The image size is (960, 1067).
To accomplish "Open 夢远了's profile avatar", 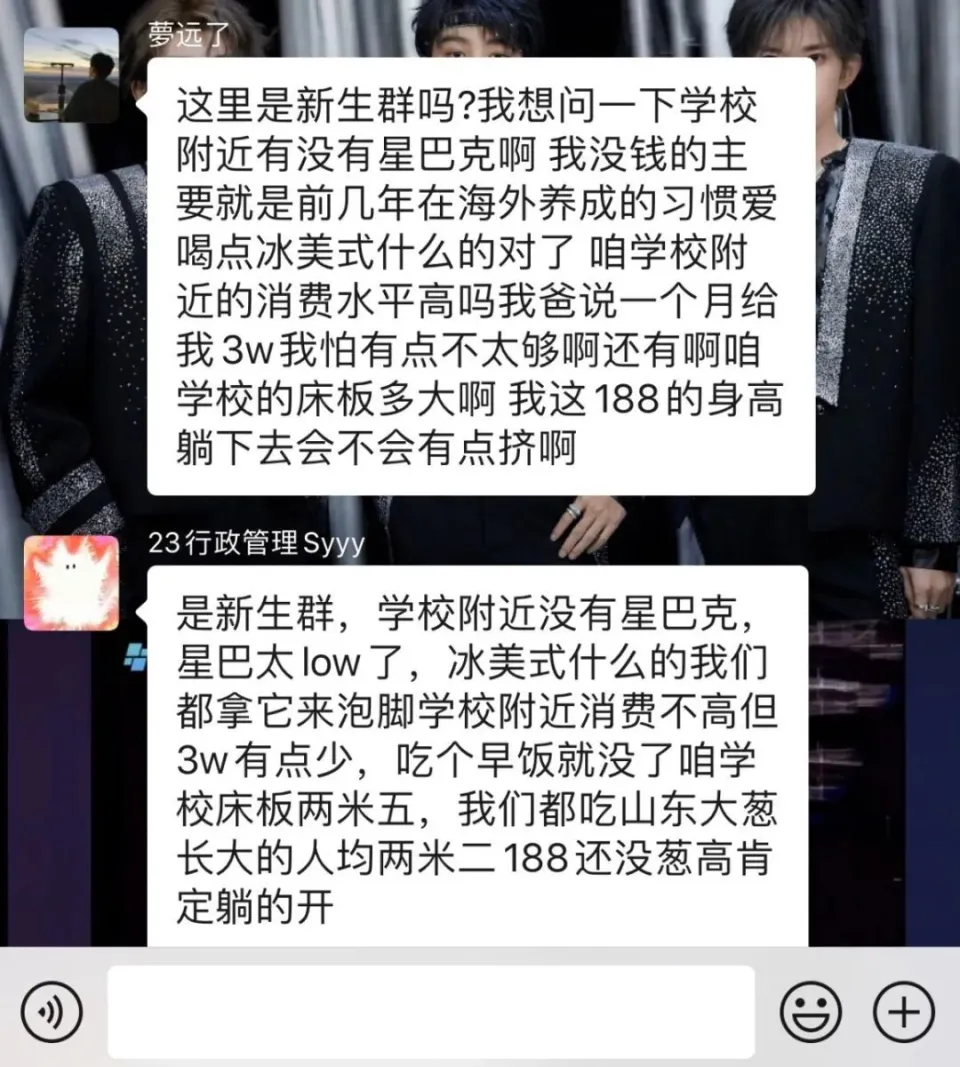I will tap(71, 75).
